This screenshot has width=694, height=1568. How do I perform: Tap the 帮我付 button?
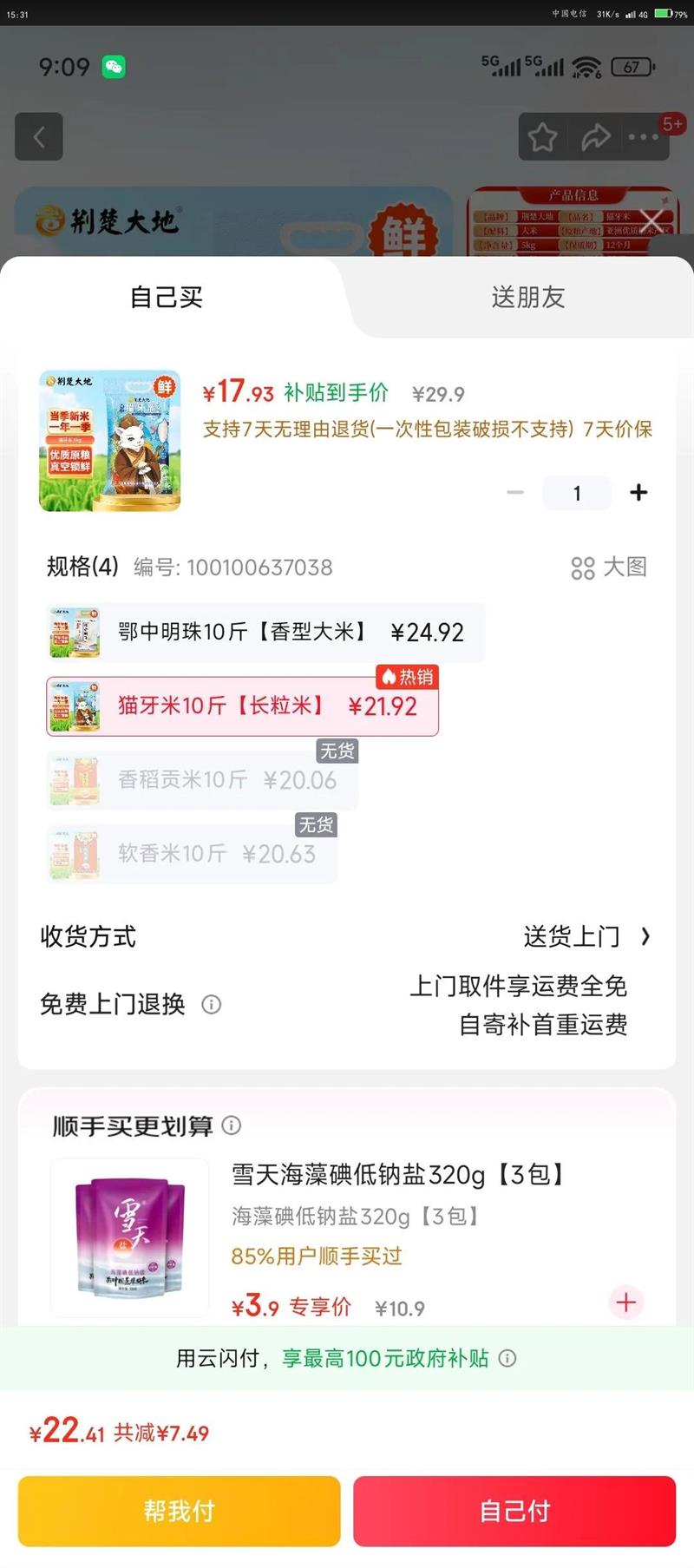(179, 1511)
